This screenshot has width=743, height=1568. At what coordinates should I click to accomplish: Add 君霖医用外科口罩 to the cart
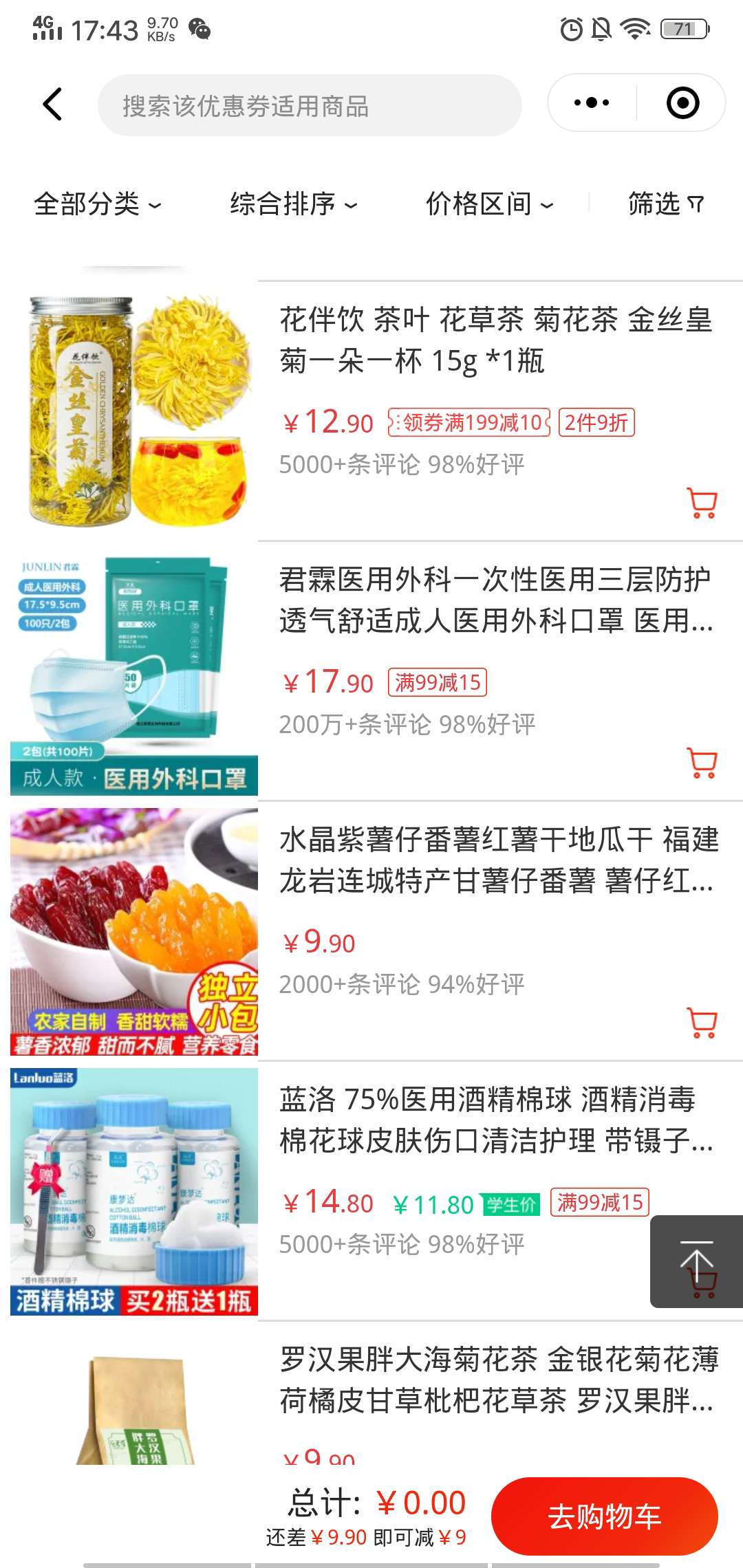(702, 763)
